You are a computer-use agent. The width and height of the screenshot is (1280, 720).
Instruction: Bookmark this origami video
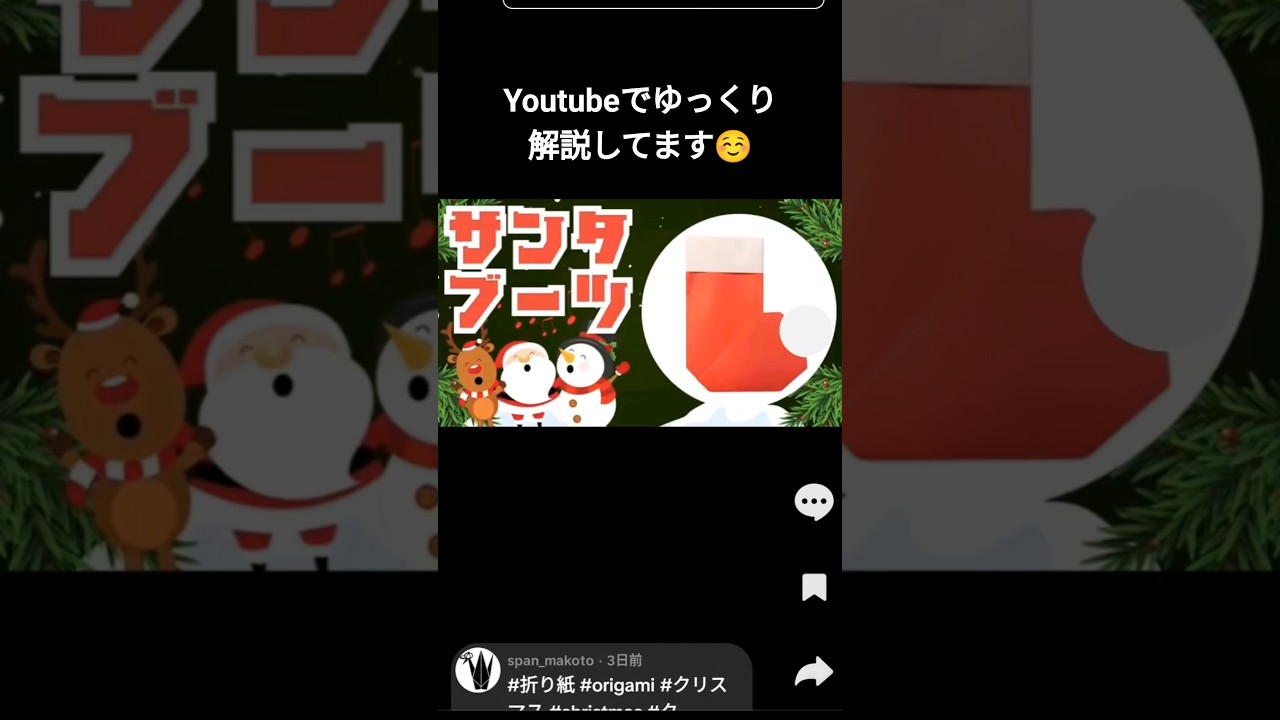pyautogui.click(x=814, y=588)
